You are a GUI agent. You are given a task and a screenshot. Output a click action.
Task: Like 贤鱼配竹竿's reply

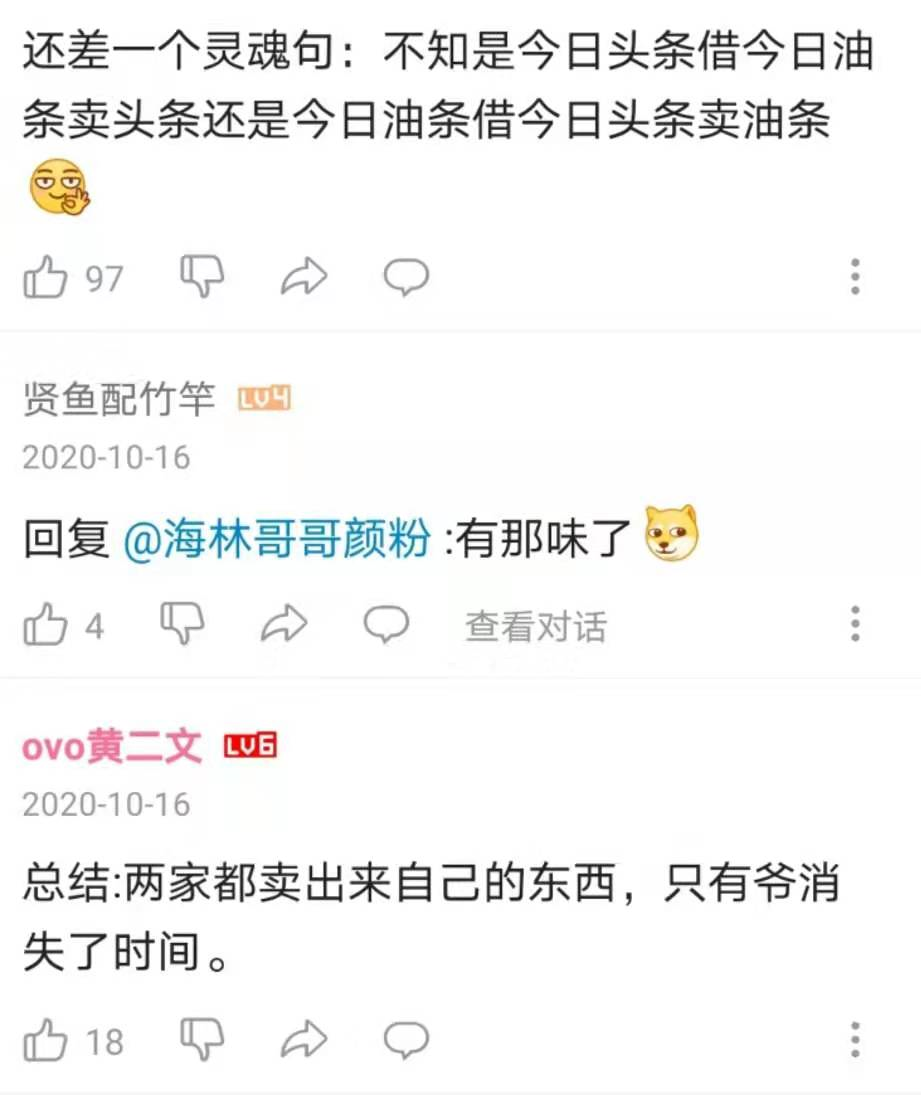pyautogui.click(x=46, y=626)
